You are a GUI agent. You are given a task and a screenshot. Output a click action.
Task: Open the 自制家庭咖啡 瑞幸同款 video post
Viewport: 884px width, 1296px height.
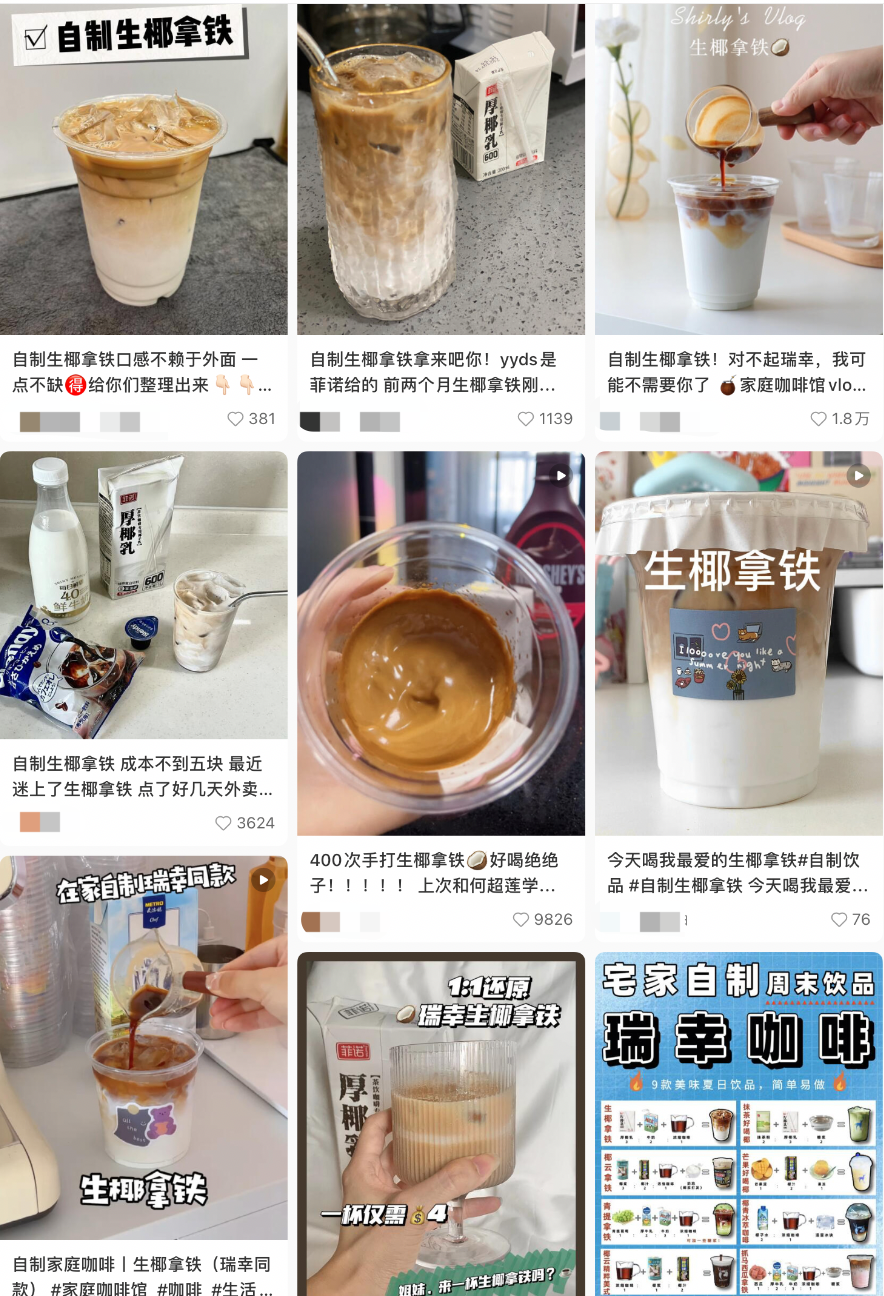pos(143,1048)
